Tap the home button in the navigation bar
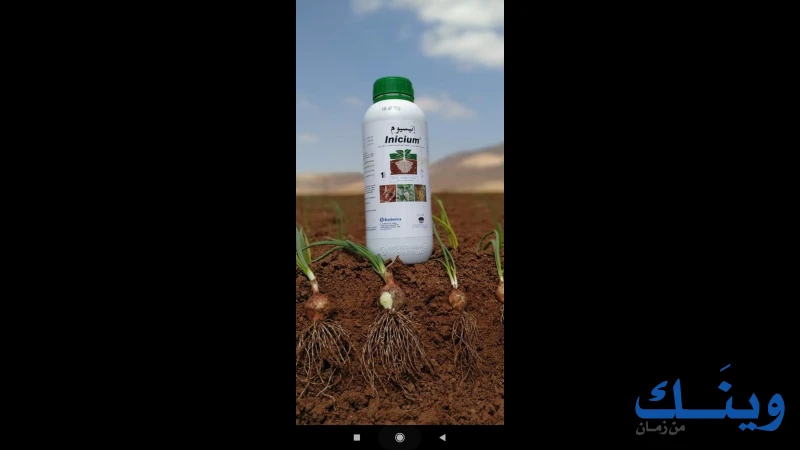Viewport: 800px width, 450px height. click(399, 437)
